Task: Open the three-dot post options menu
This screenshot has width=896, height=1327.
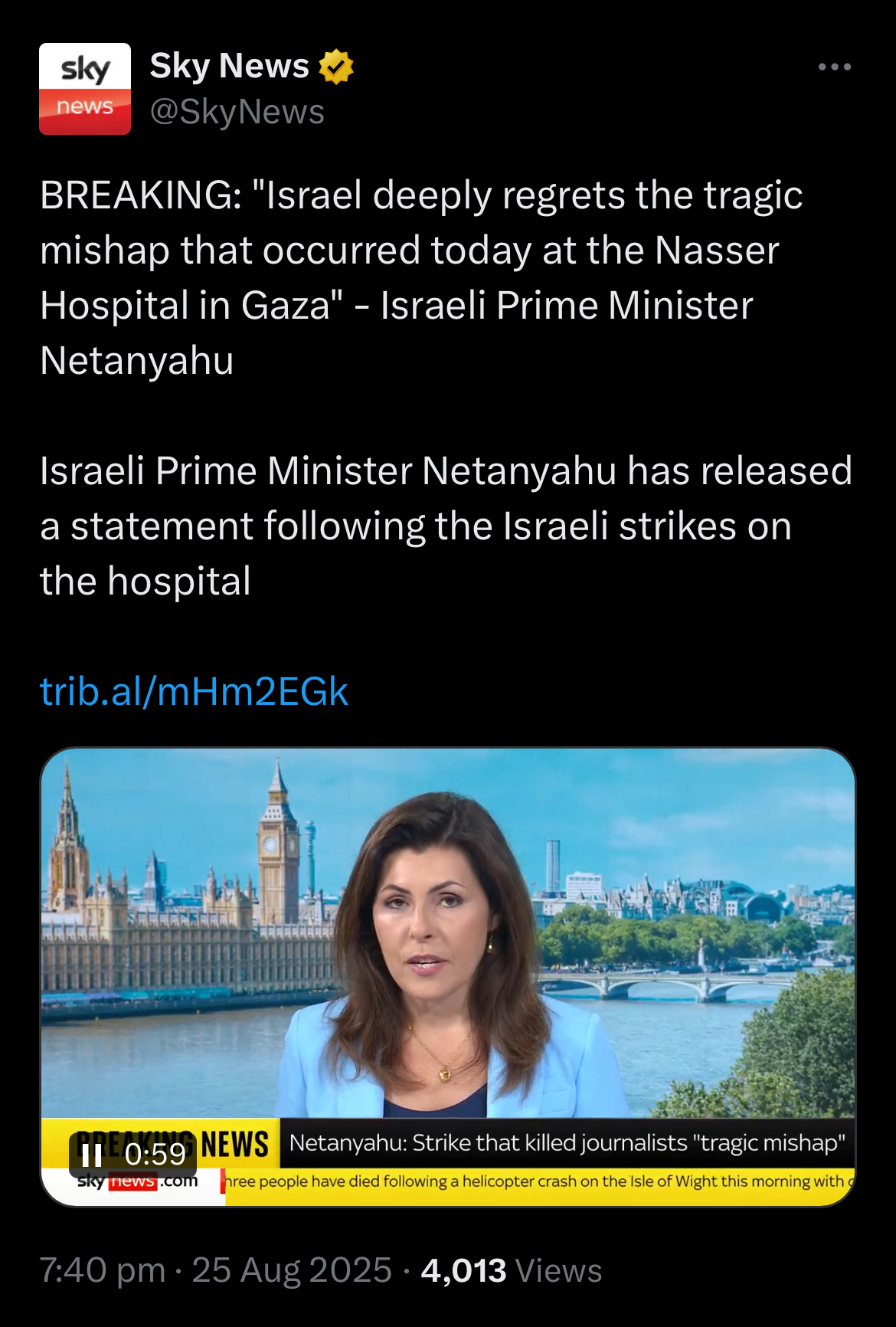Action: pos(834,67)
